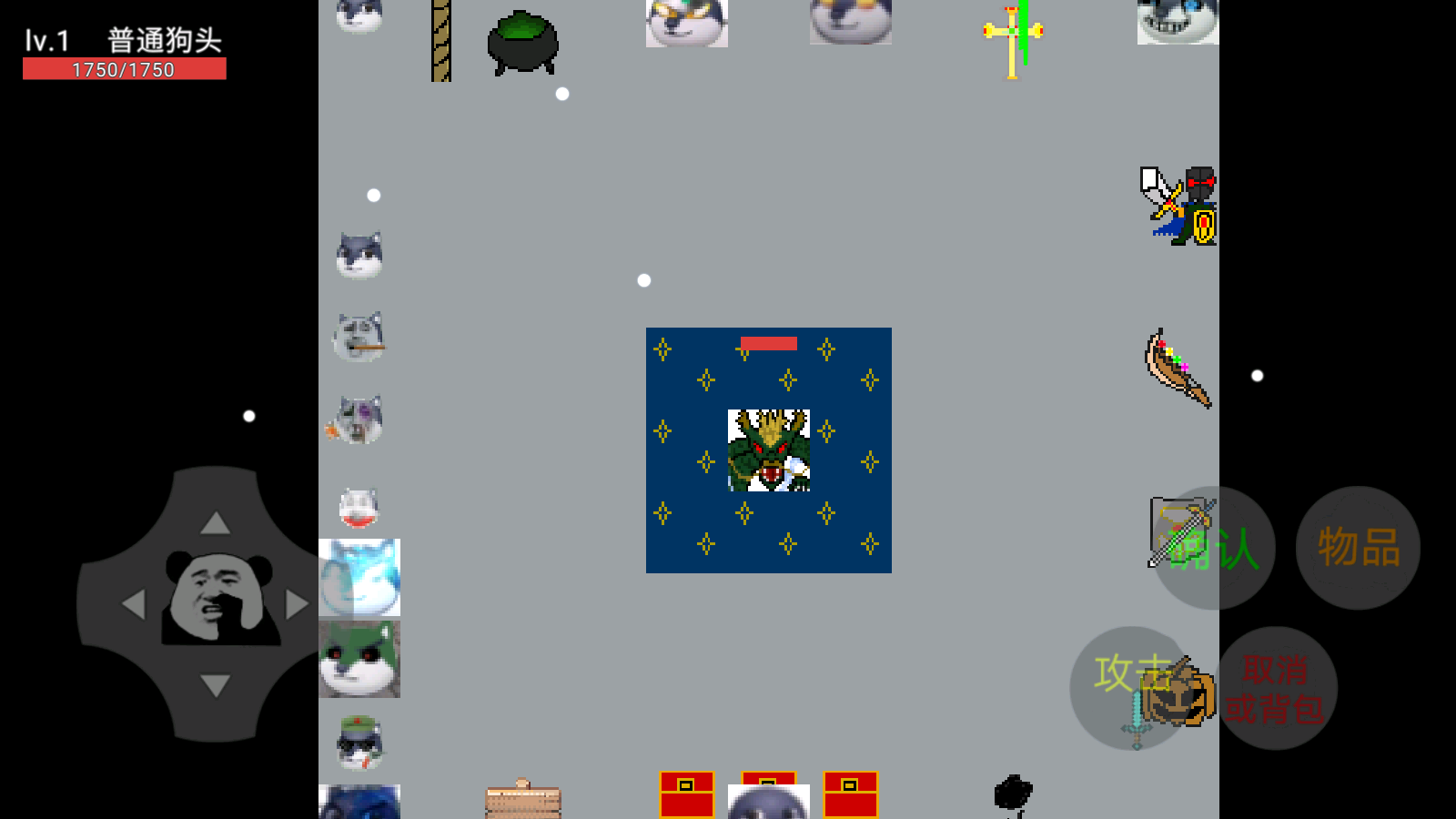Open the 物品 items button
This screenshot has width=1456, height=819.
tap(1358, 548)
